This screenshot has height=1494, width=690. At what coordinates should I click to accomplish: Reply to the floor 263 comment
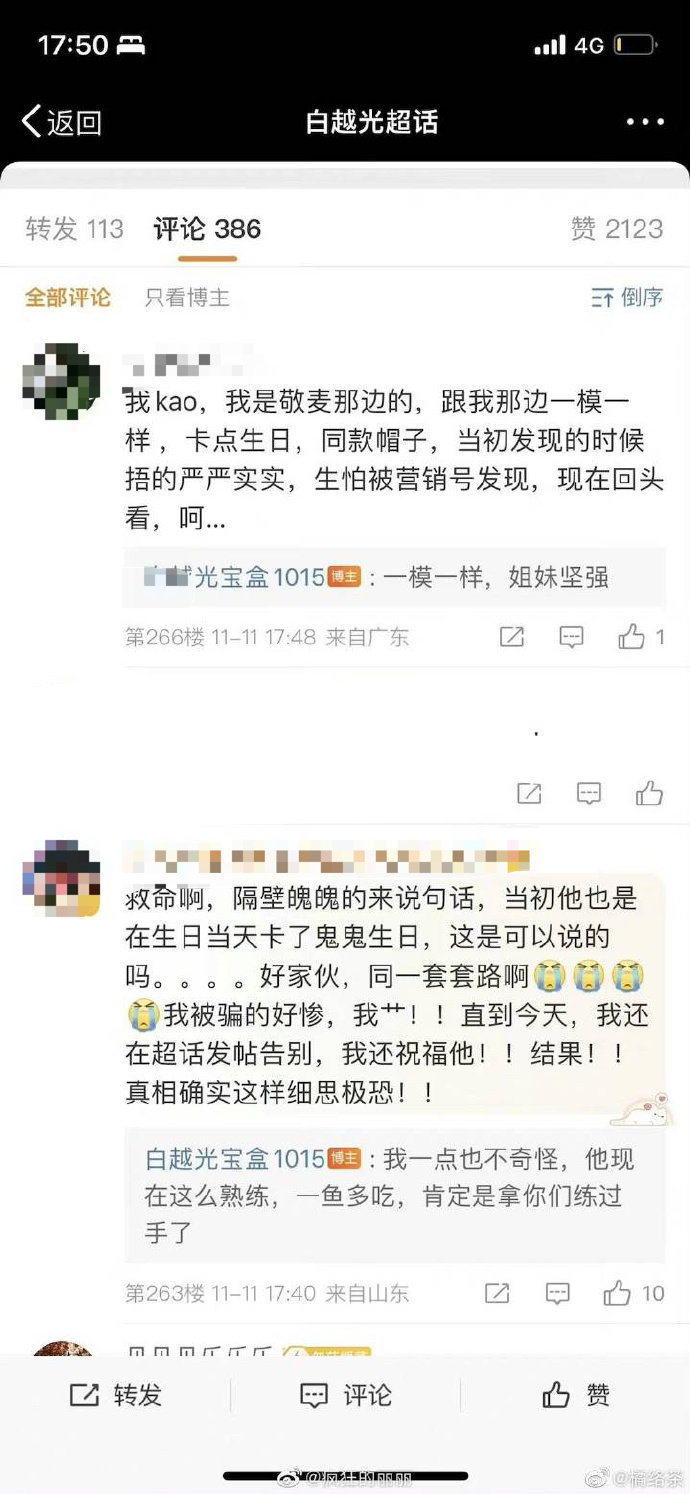[x=557, y=1293]
